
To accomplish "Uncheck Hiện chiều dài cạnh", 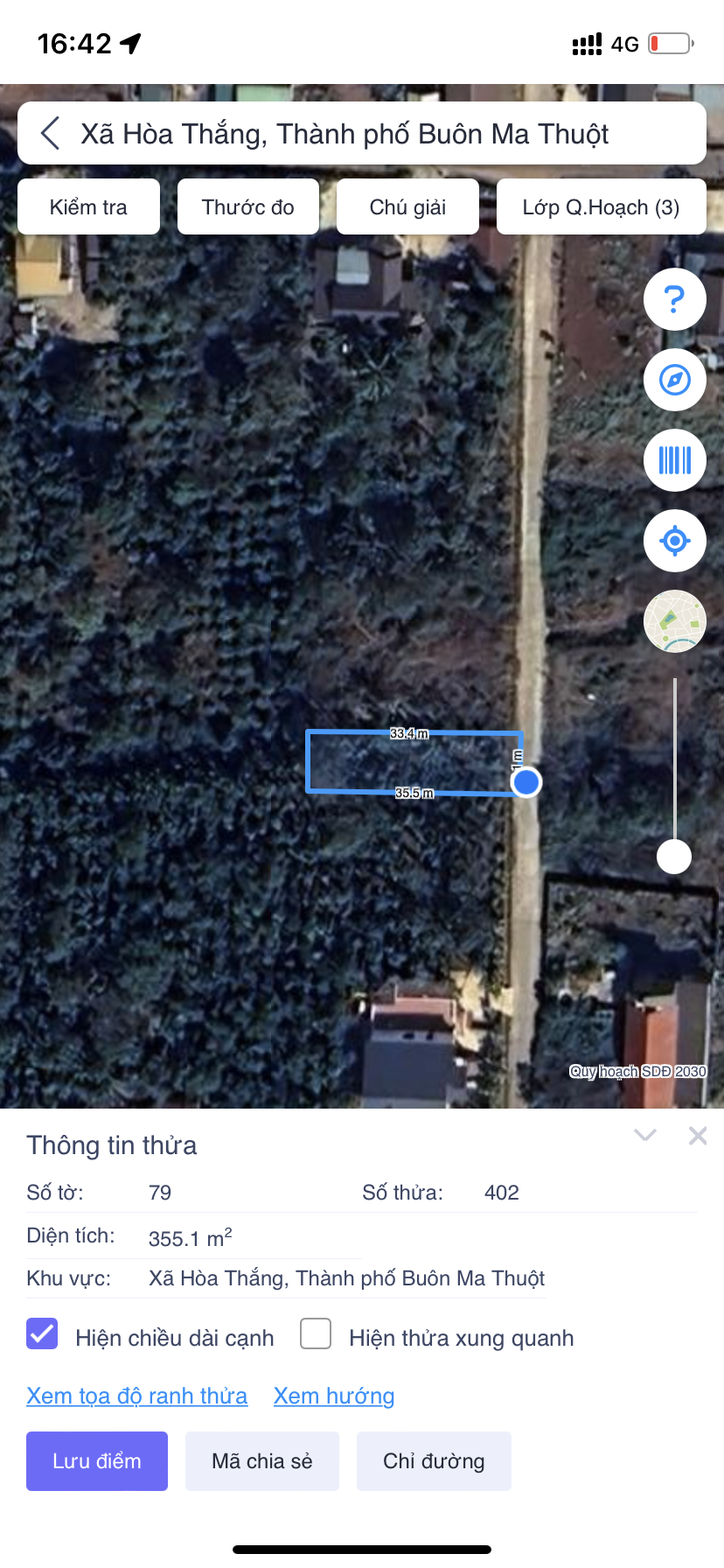I will point(42,1334).
